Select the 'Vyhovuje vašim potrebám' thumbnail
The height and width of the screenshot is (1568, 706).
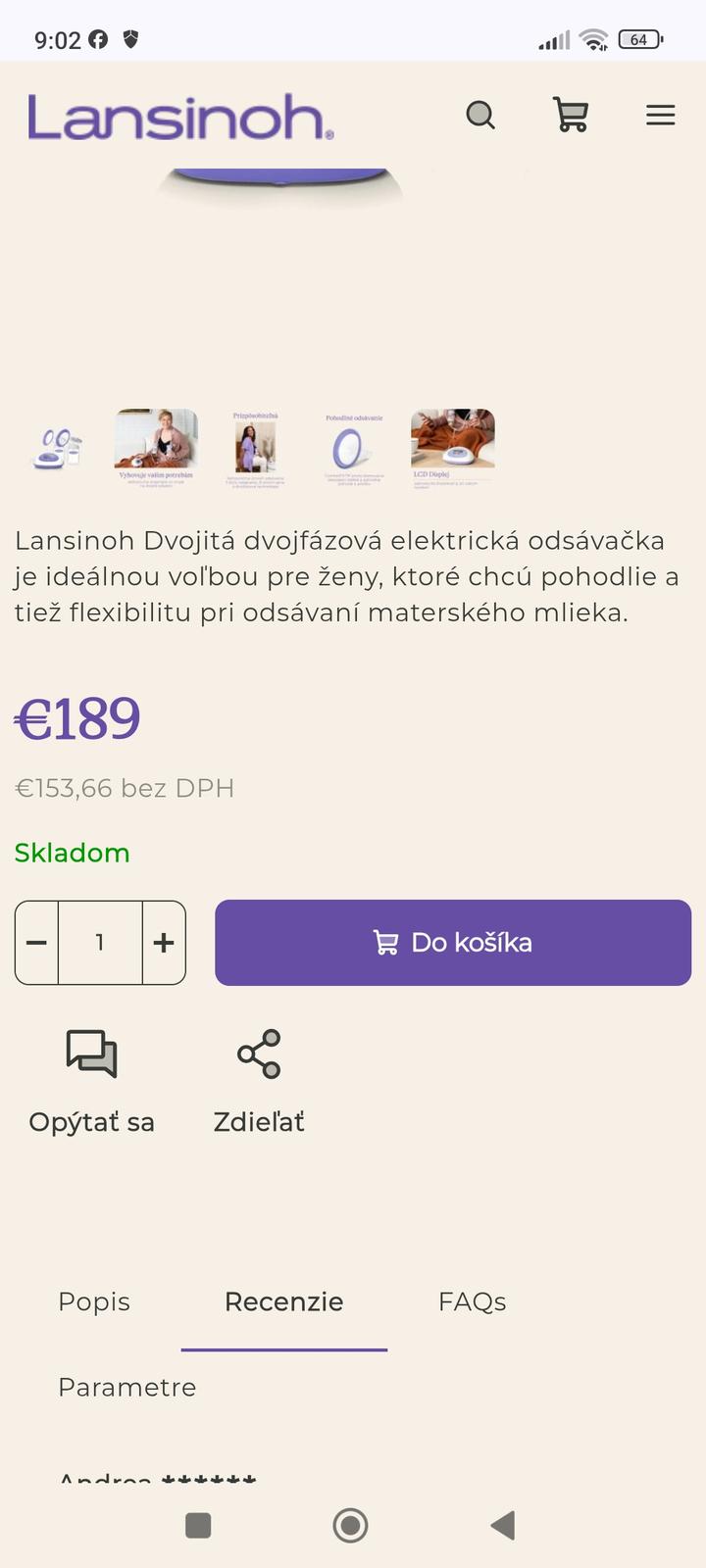coord(157,449)
